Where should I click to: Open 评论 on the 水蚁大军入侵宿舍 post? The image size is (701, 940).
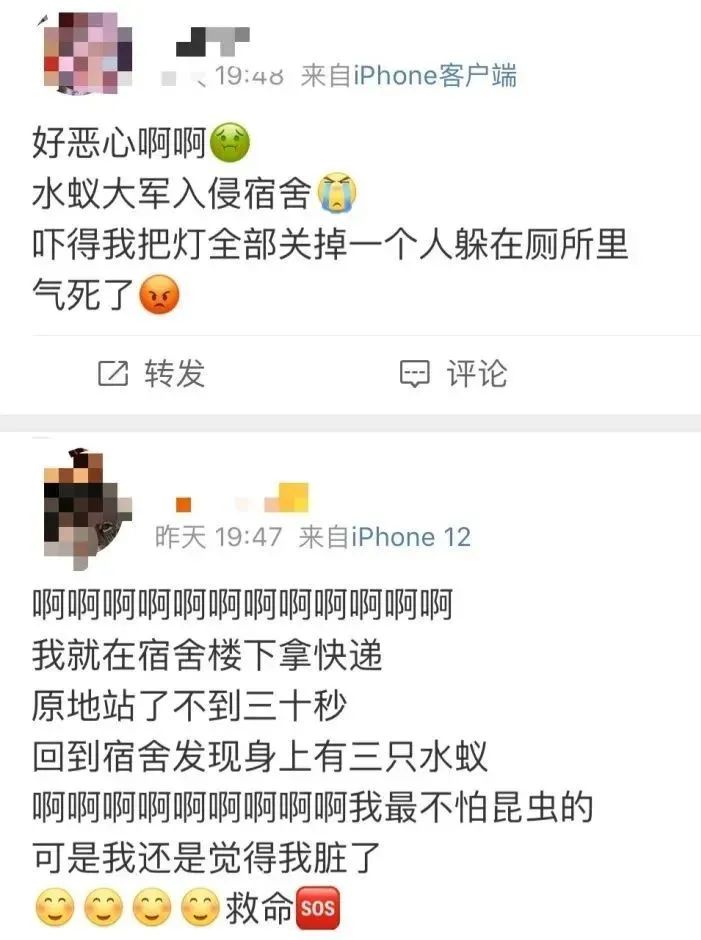(x=454, y=373)
